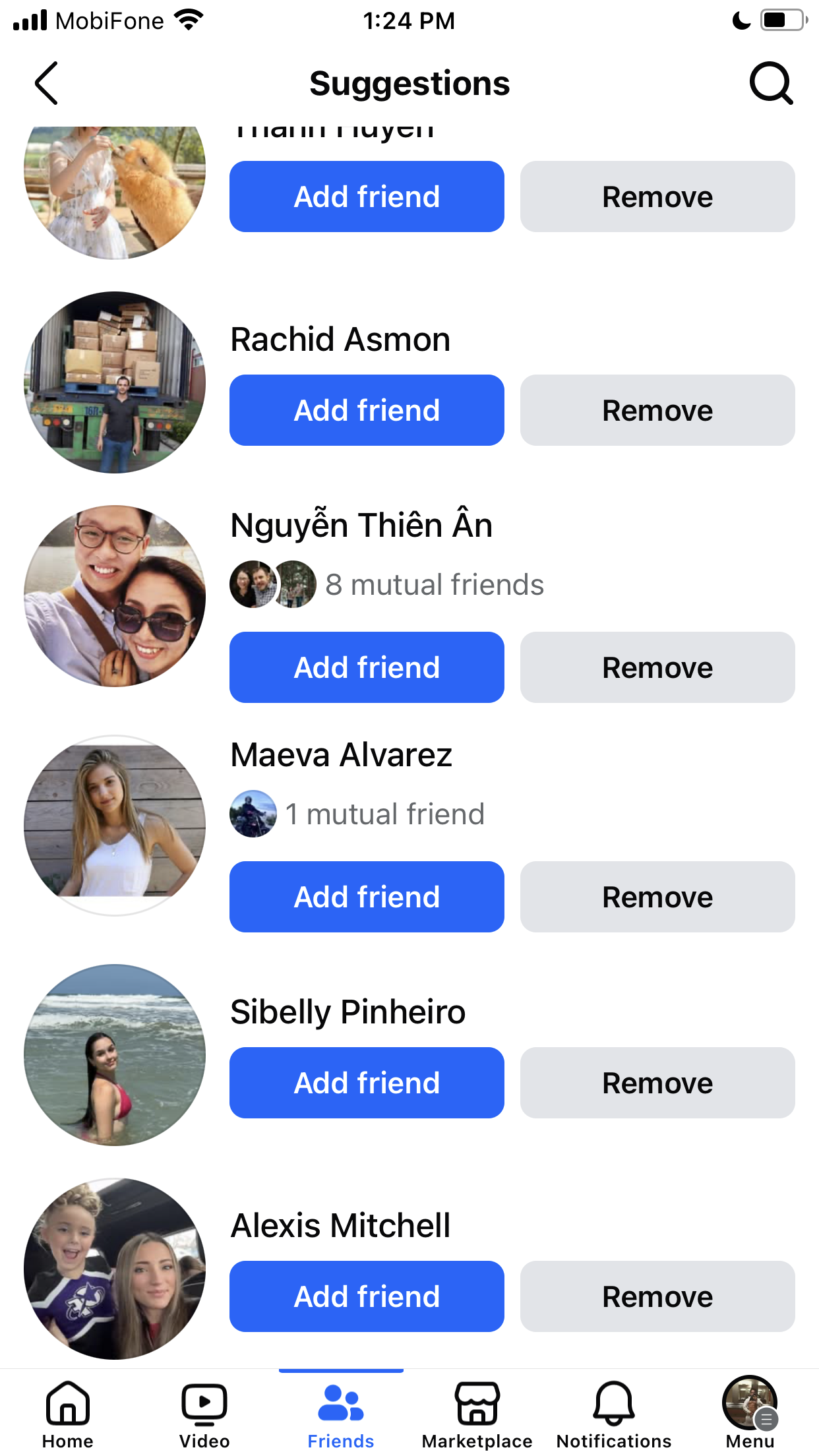This screenshot has height=1456, width=819.
Task: Remove Nguyễn Thiên Ân suggestion
Action: (657, 667)
